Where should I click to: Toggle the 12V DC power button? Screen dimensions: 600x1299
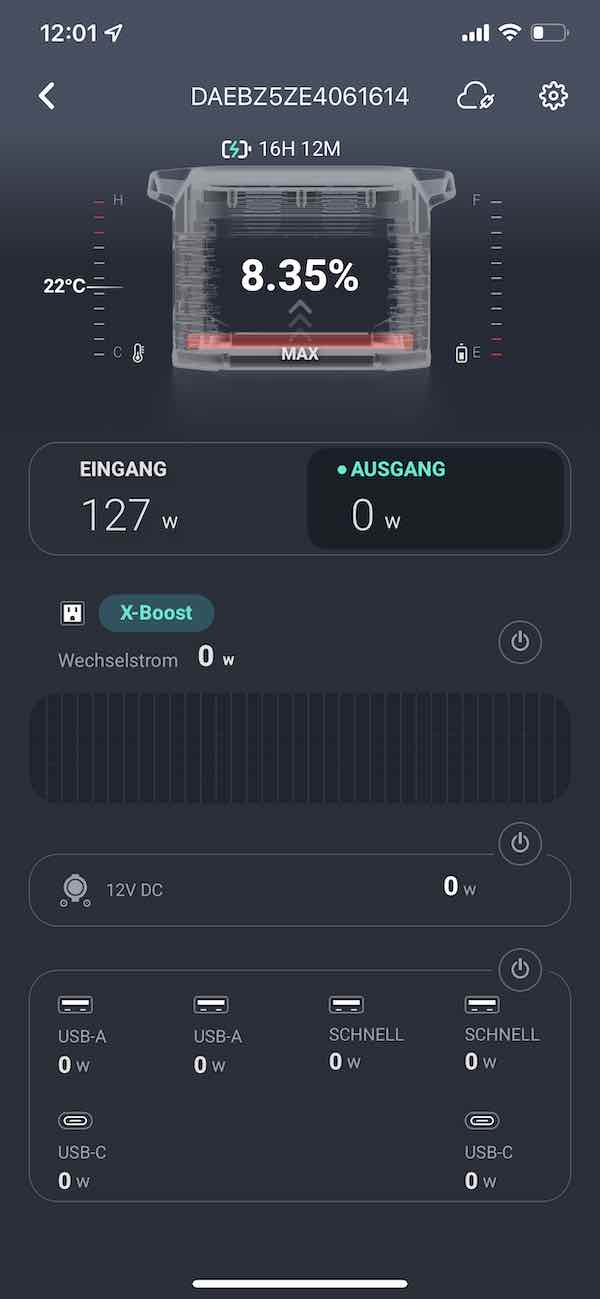(x=520, y=843)
